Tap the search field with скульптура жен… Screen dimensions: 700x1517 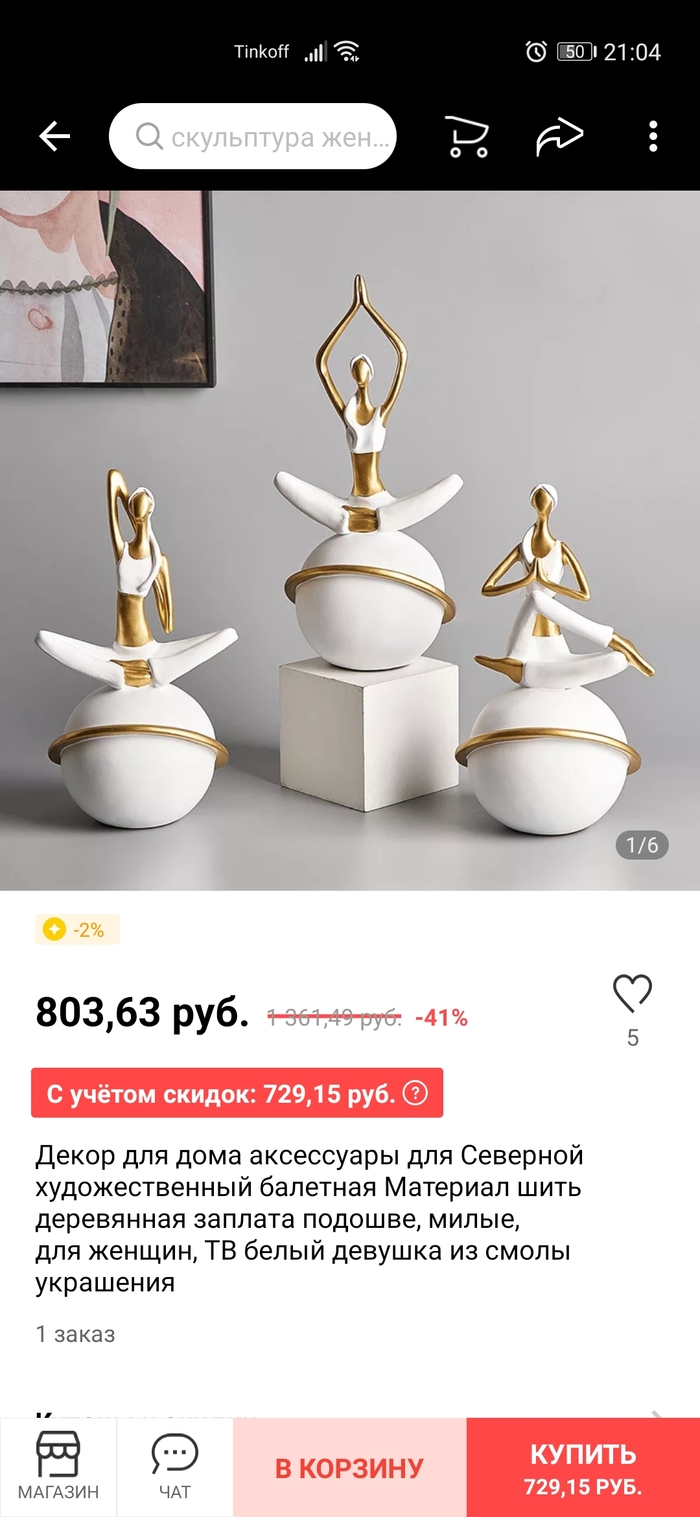(252, 136)
